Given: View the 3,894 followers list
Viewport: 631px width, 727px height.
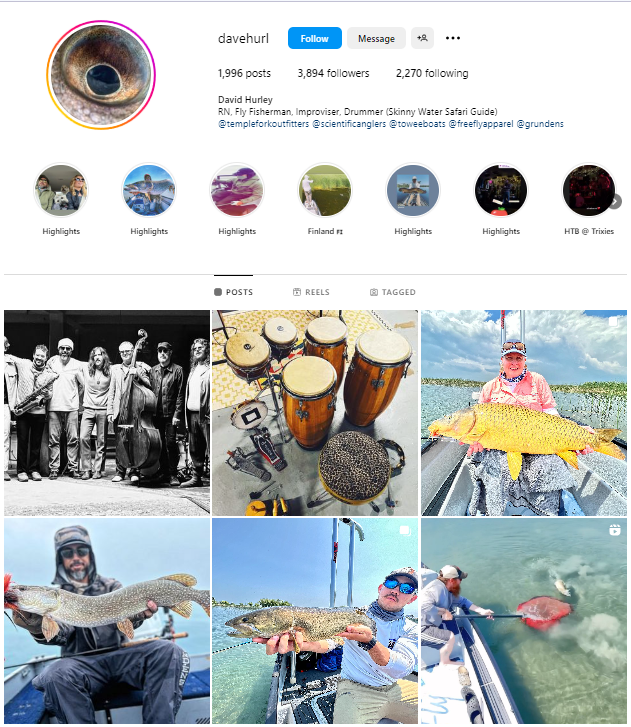Looking at the screenshot, I should tap(333, 73).
